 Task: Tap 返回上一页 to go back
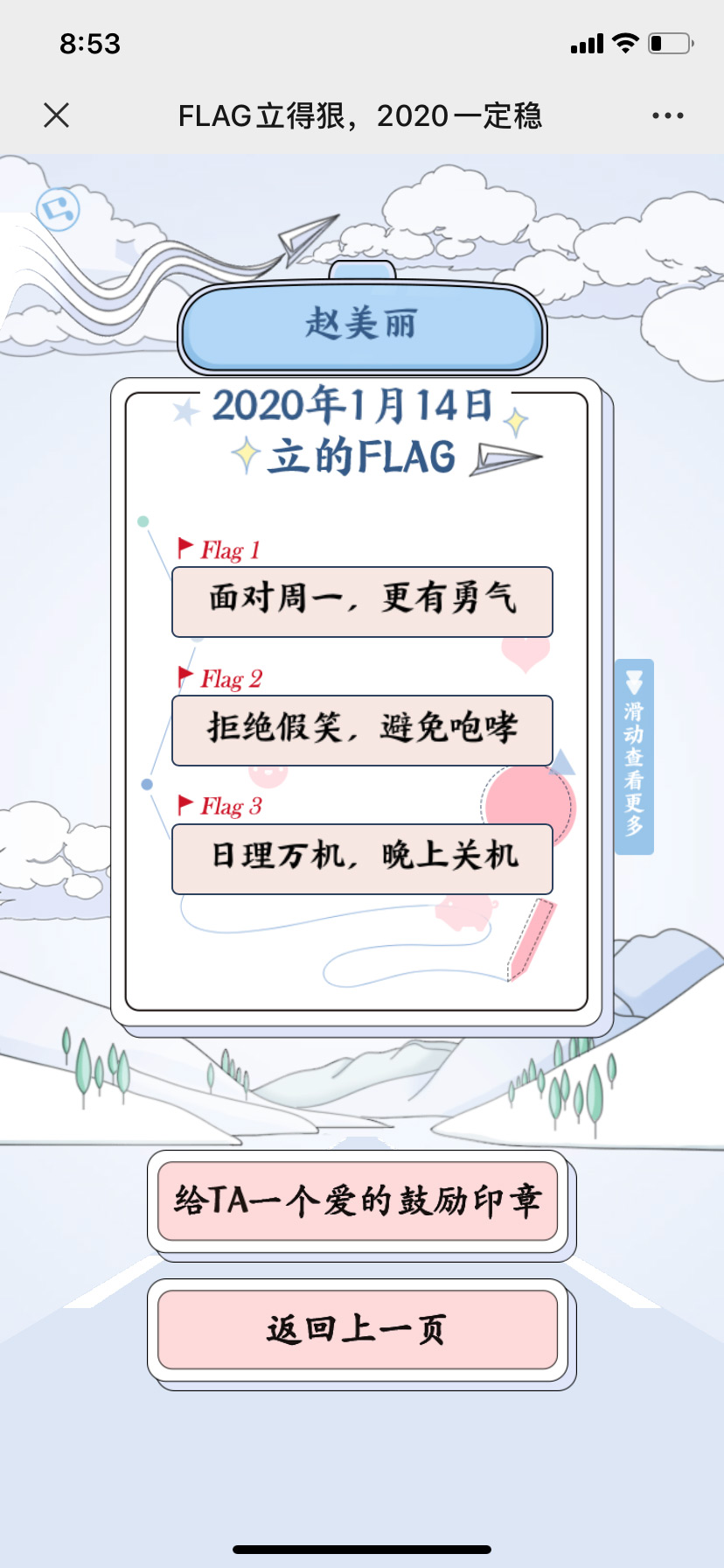[358, 1329]
